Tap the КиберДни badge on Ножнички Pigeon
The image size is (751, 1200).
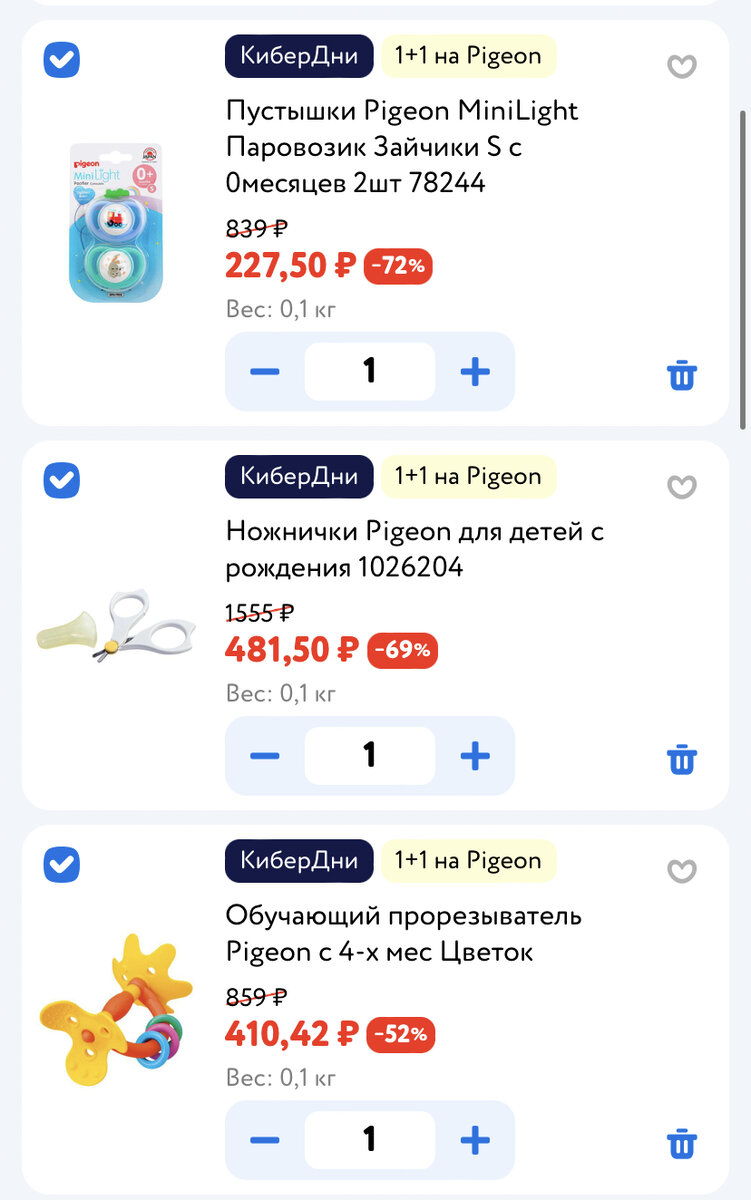(299, 477)
